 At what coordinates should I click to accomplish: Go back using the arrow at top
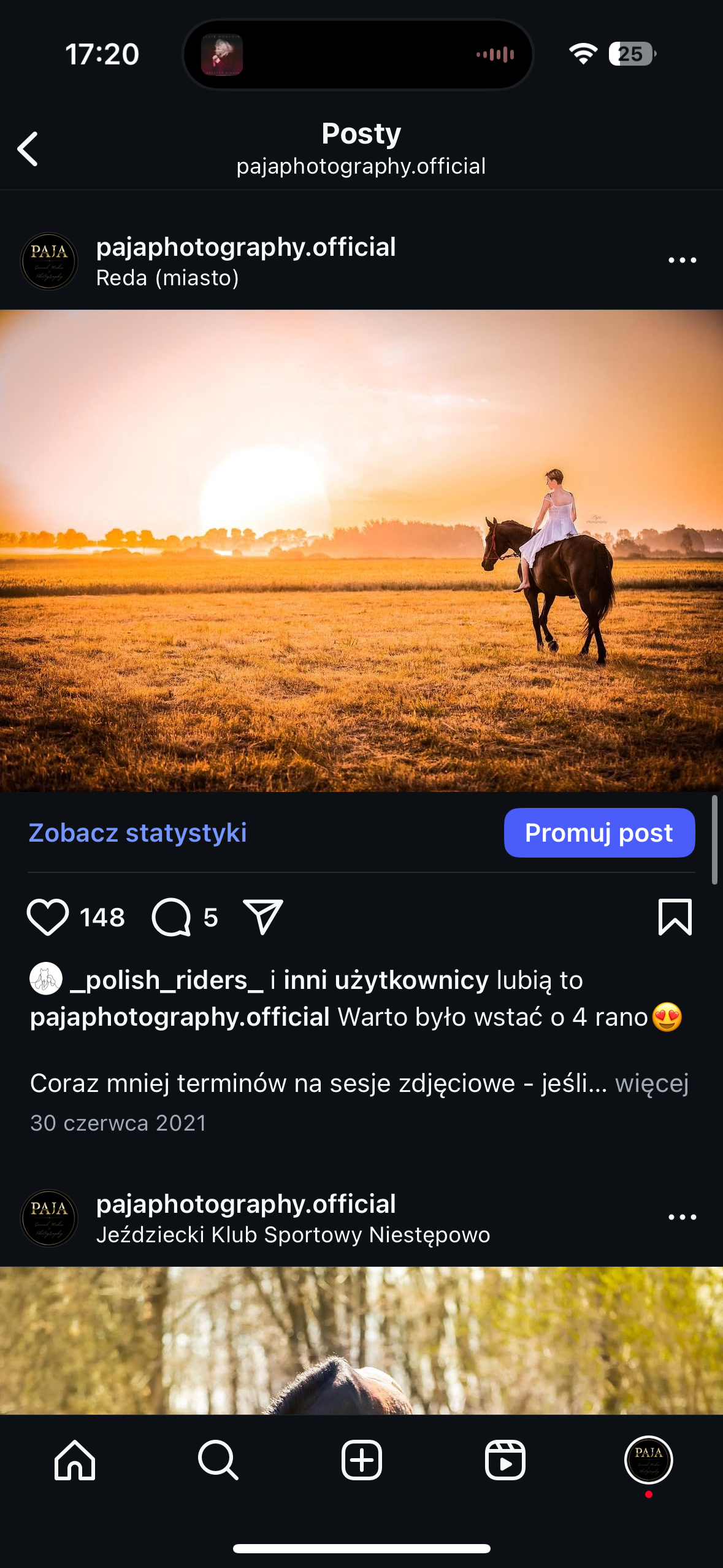coord(28,148)
